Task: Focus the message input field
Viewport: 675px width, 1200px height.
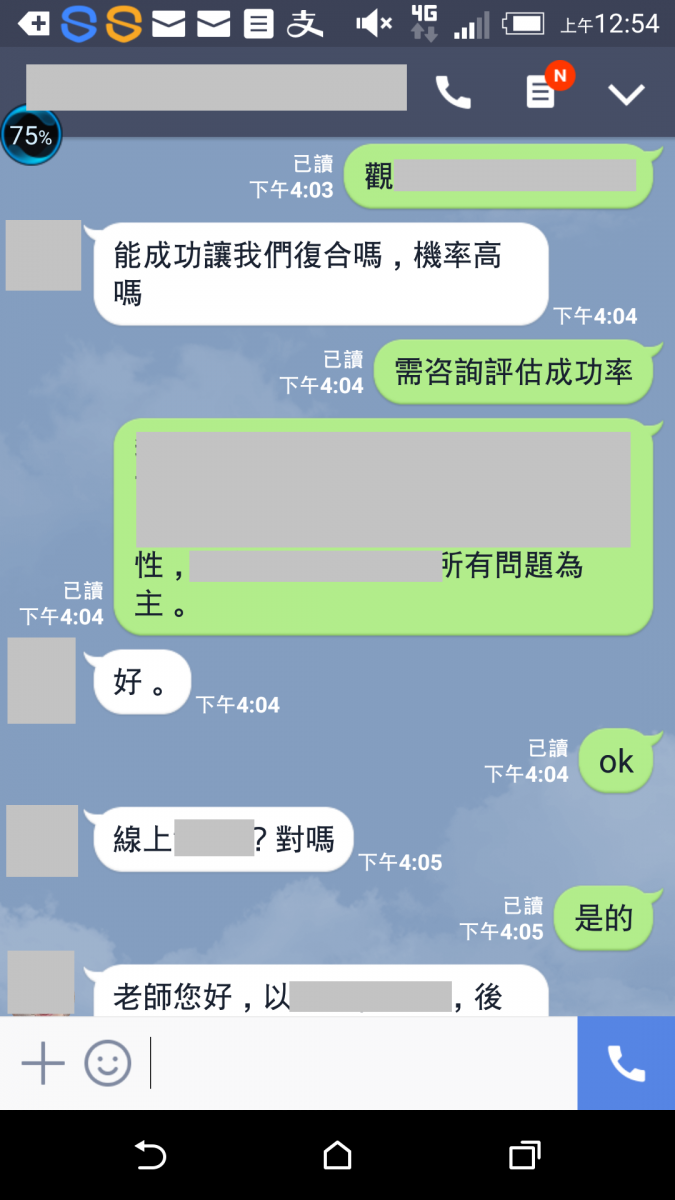Action: pos(360,1062)
